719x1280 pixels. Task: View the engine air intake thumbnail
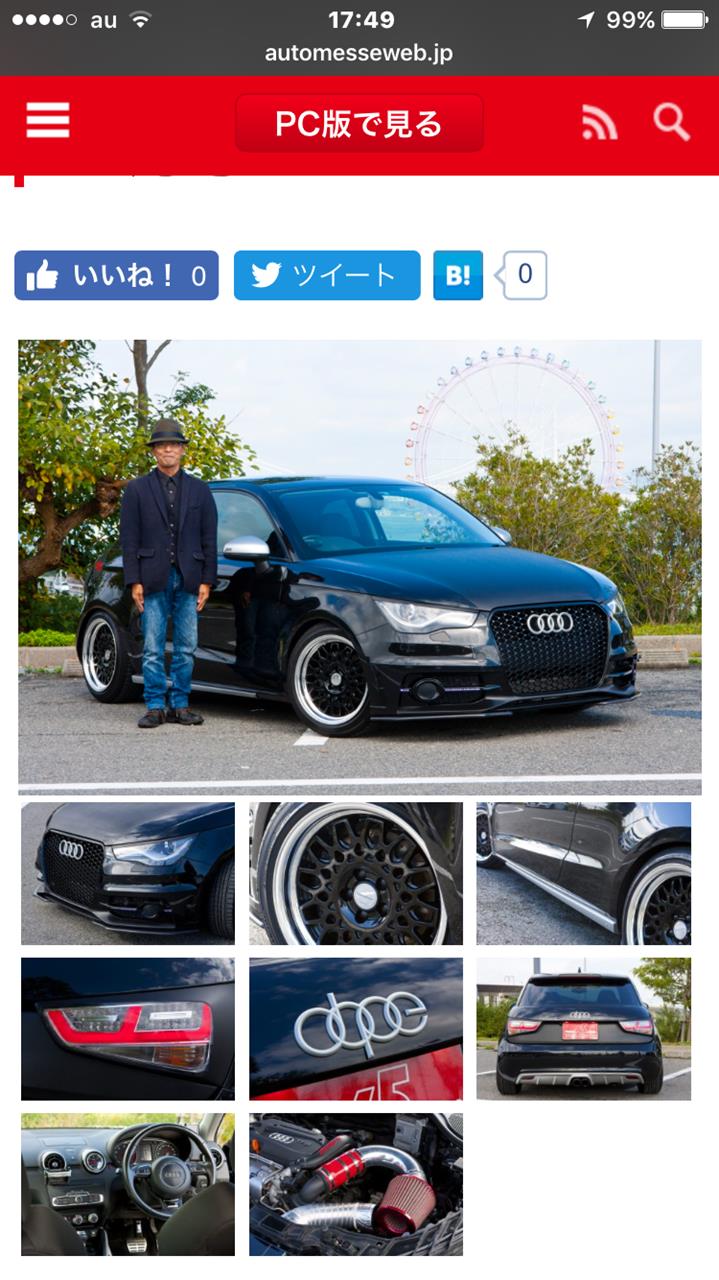(356, 1185)
